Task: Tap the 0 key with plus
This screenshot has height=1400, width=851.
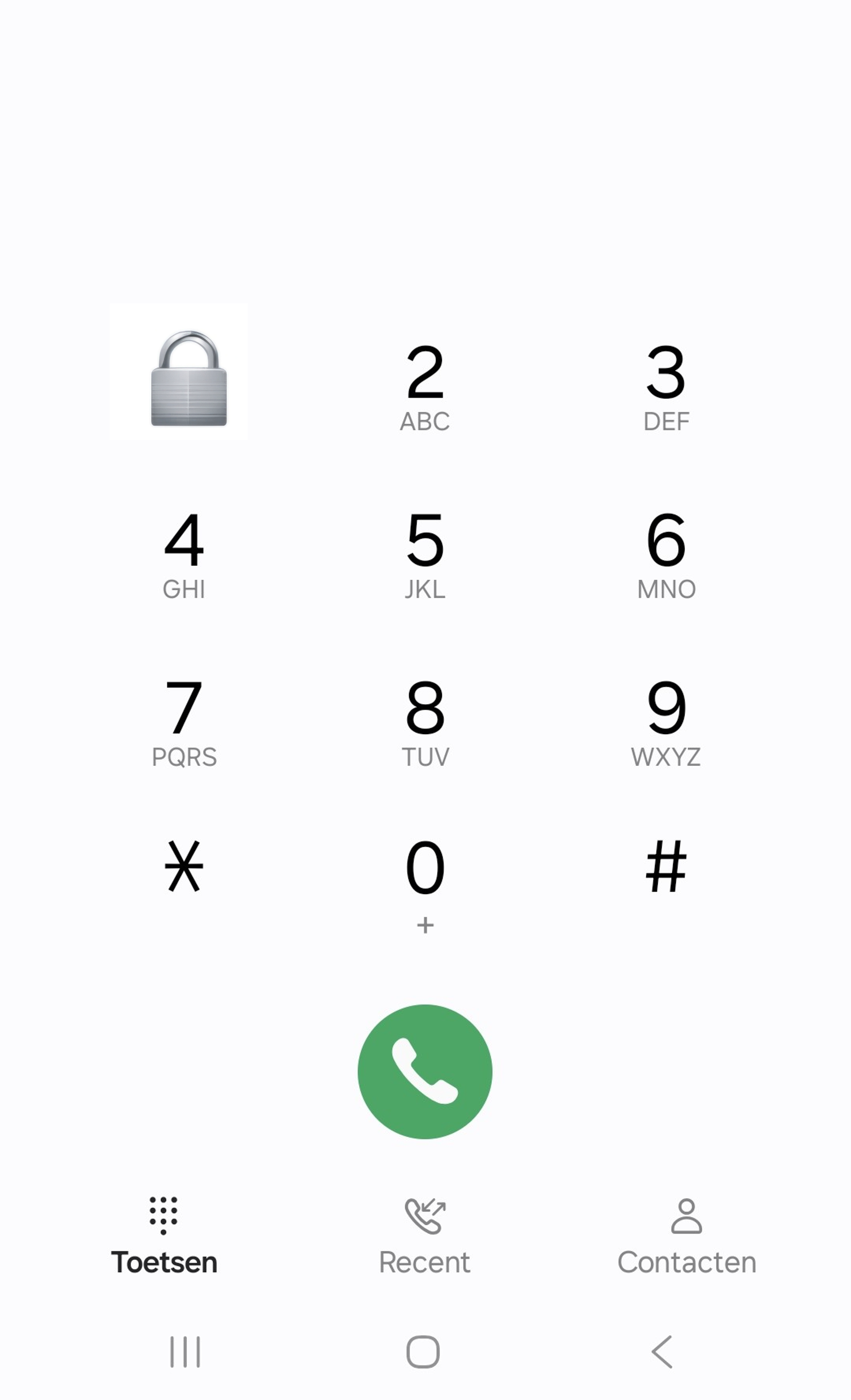Action: 424,884
